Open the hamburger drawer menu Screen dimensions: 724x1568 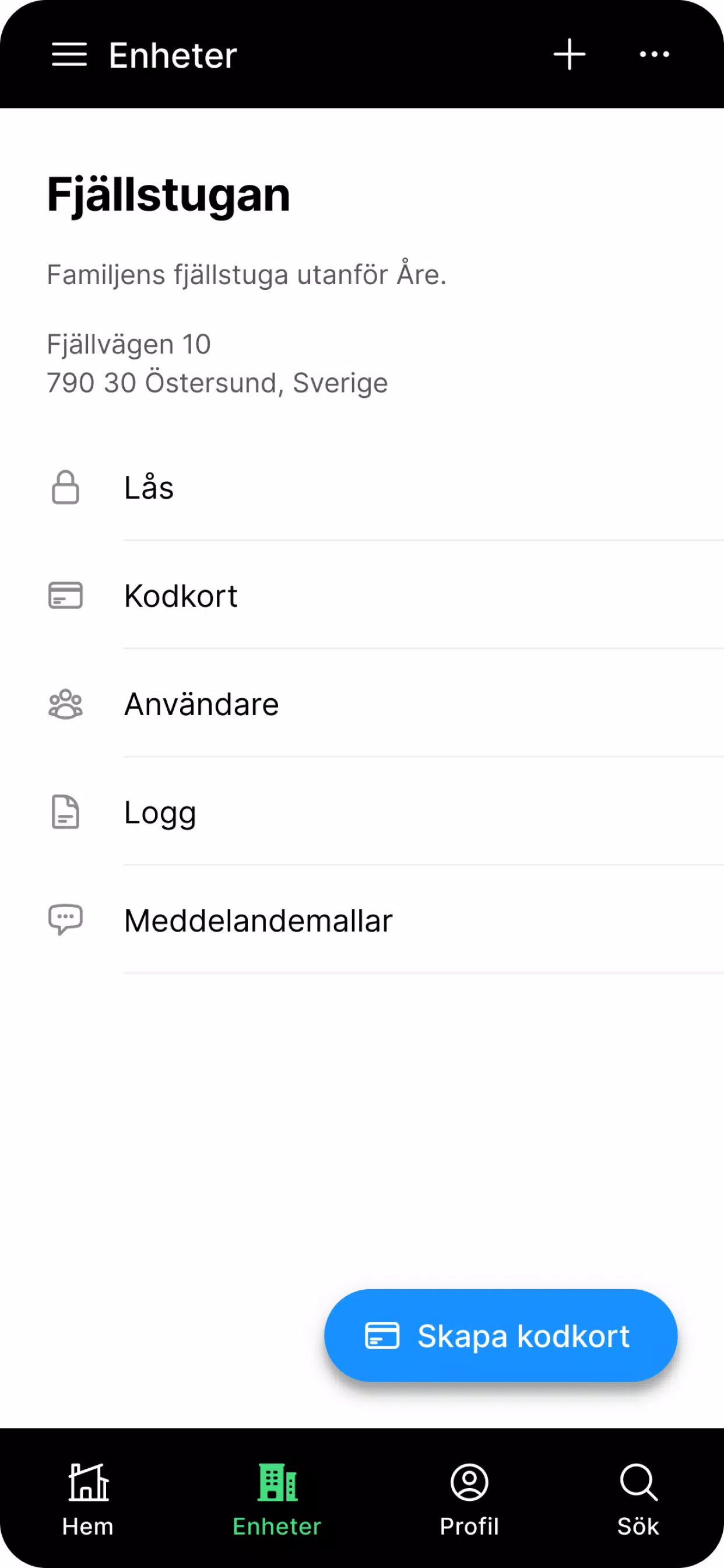[x=69, y=55]
